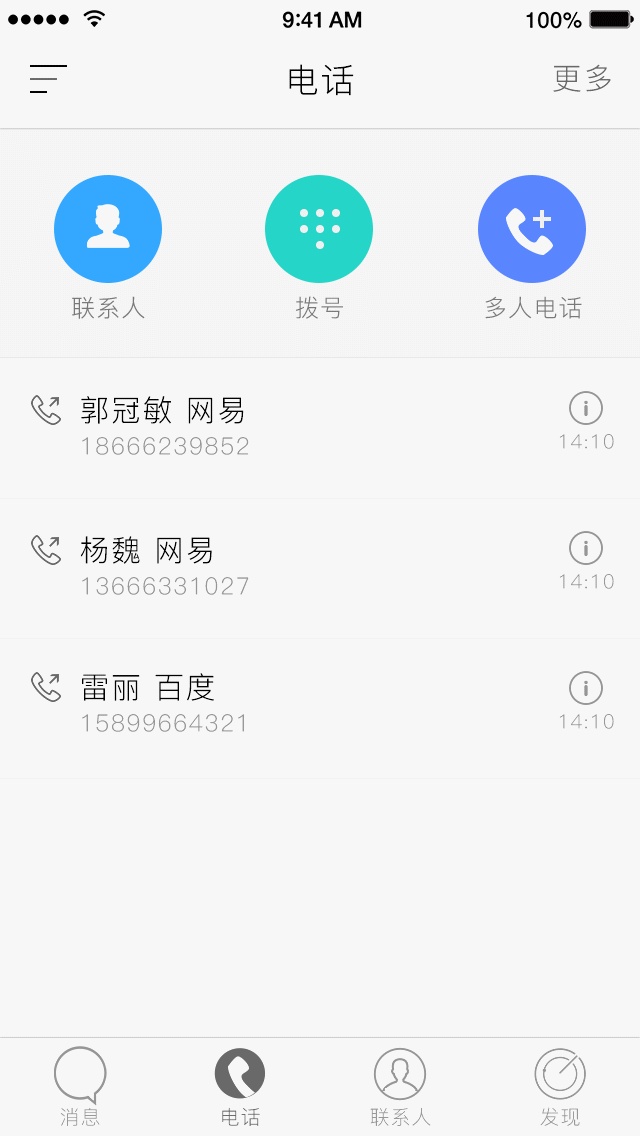Tap the 更多 button
Screen dimensions: 640x1136
click(x=582, y=79)
